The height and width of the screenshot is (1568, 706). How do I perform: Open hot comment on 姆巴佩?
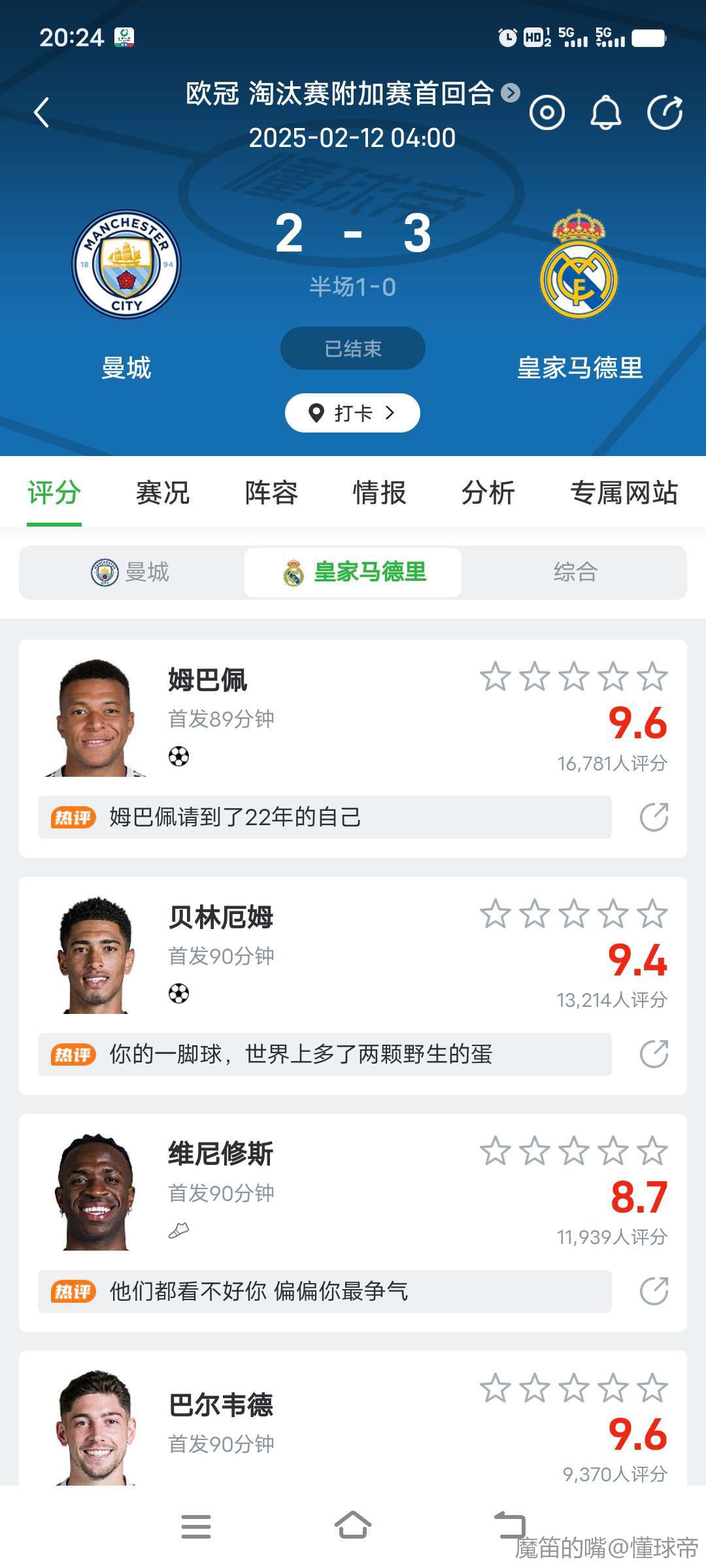324,817
